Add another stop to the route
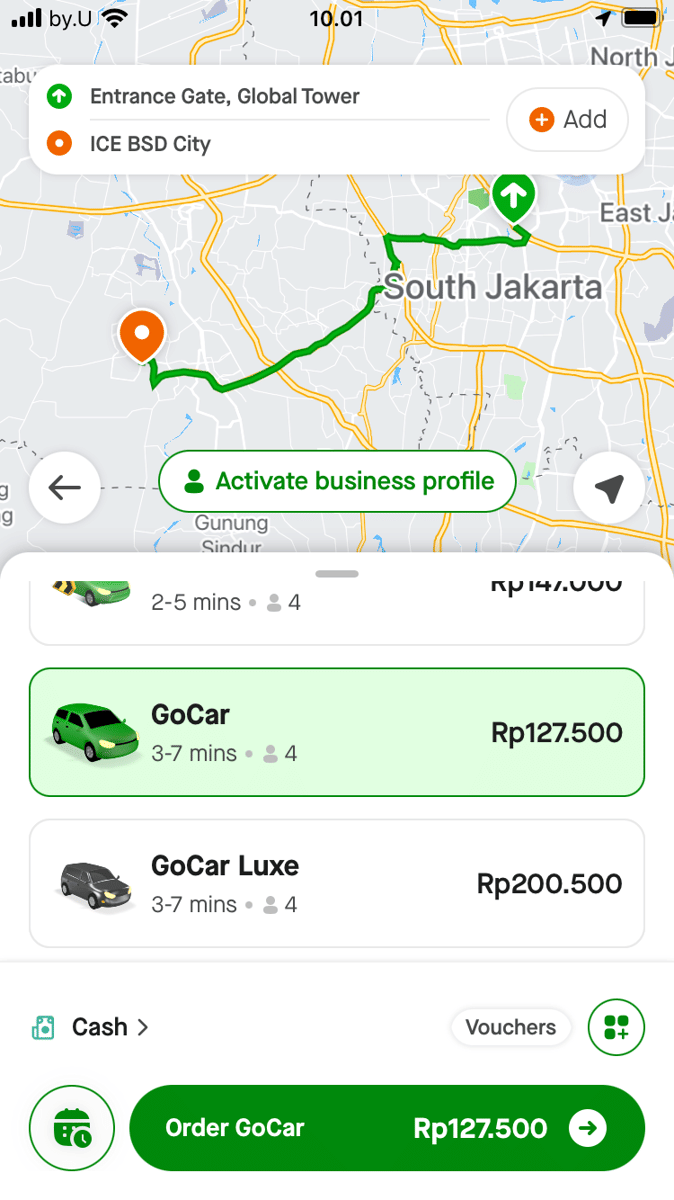Screen dimensions: 674x1200 tap(568, 120)
